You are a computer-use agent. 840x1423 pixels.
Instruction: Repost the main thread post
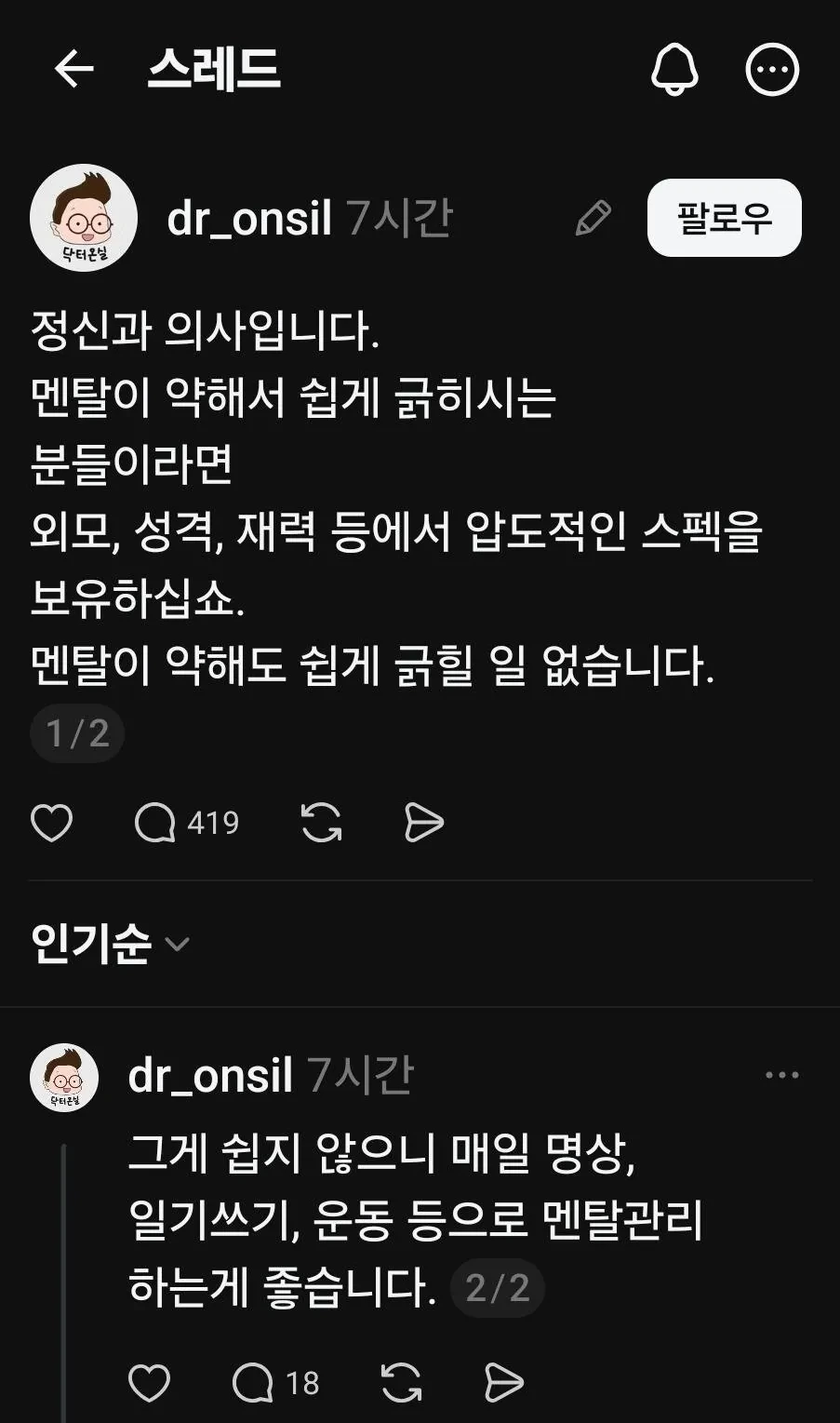(322, 823)
